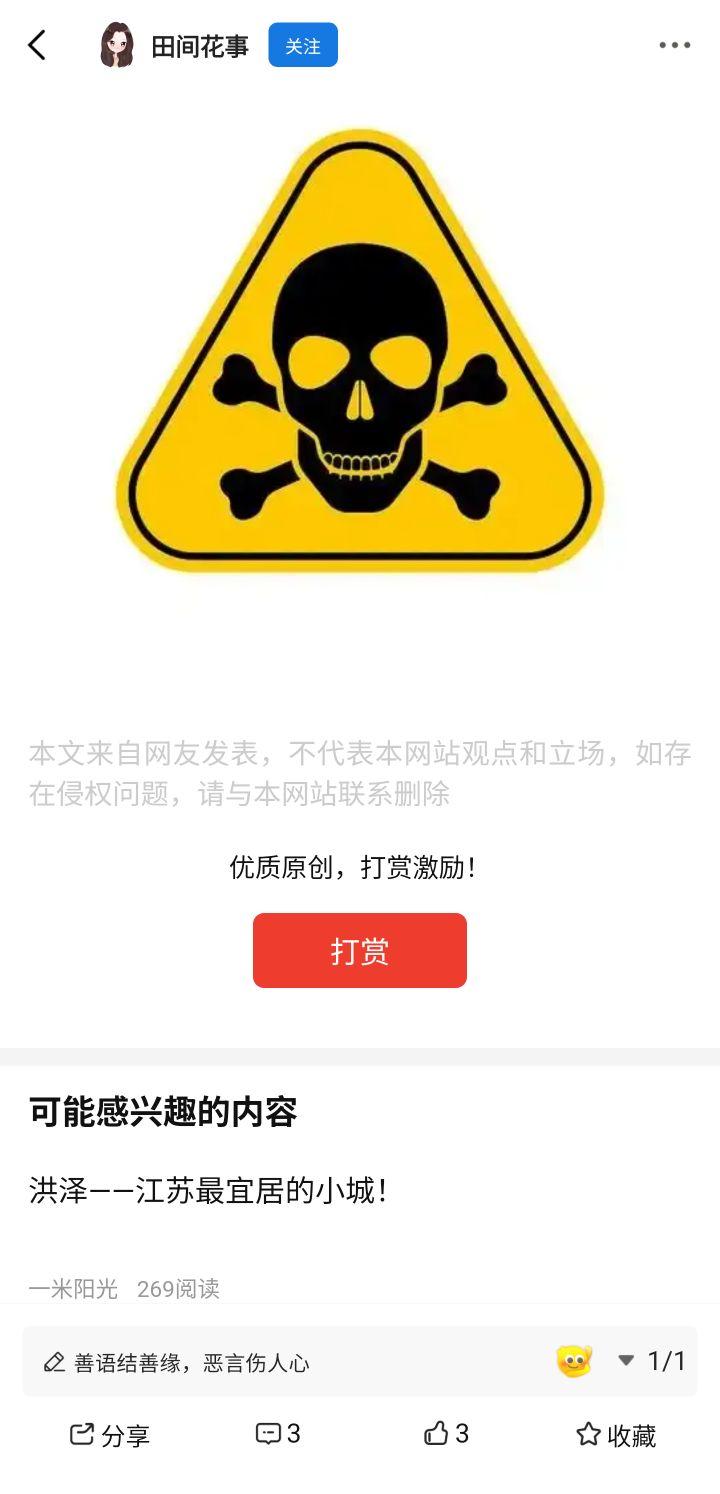
Task: Follow the author with 关注 button
Action: point(302,45)
